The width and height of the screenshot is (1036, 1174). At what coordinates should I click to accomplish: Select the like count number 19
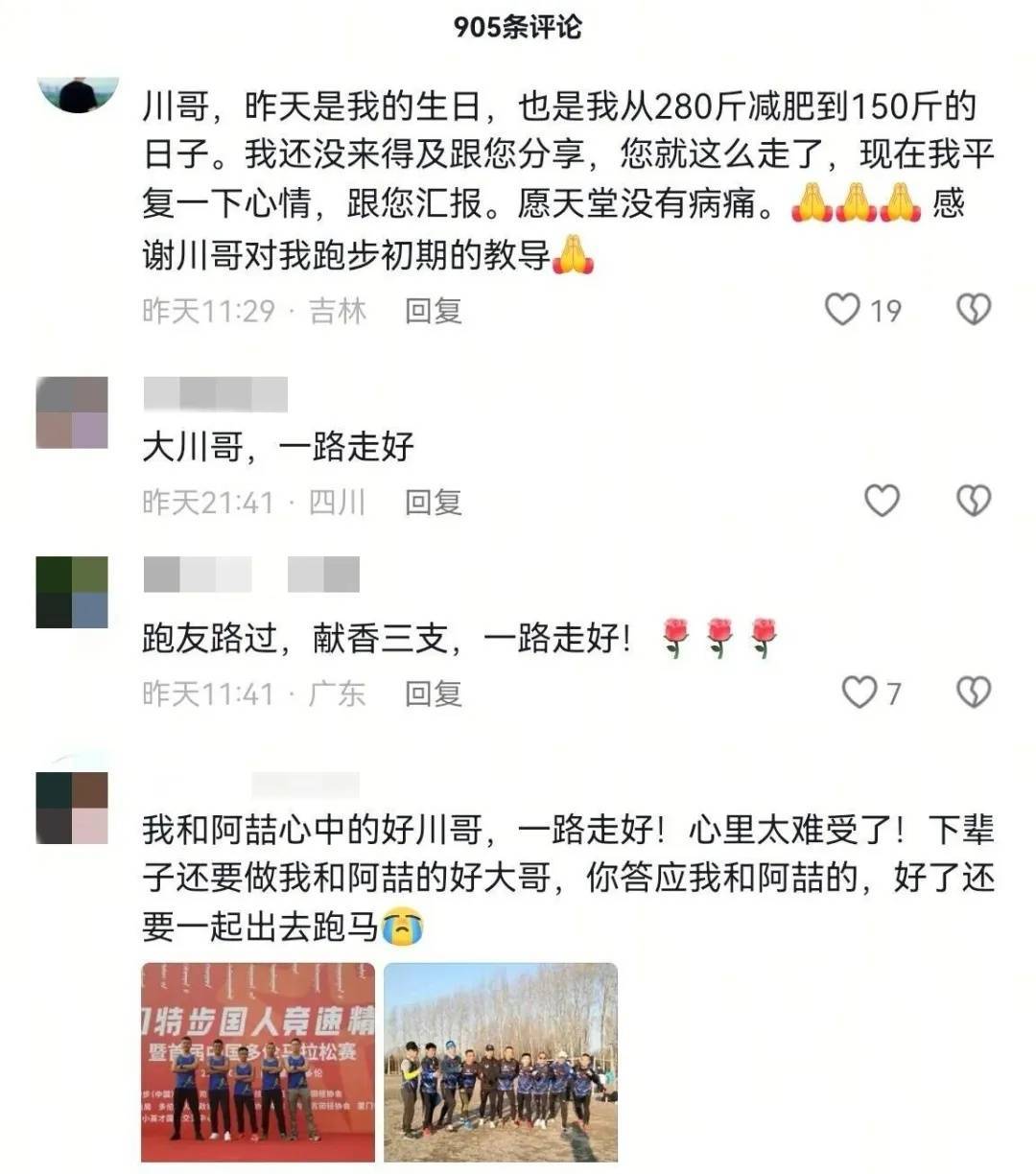(885, 309)
